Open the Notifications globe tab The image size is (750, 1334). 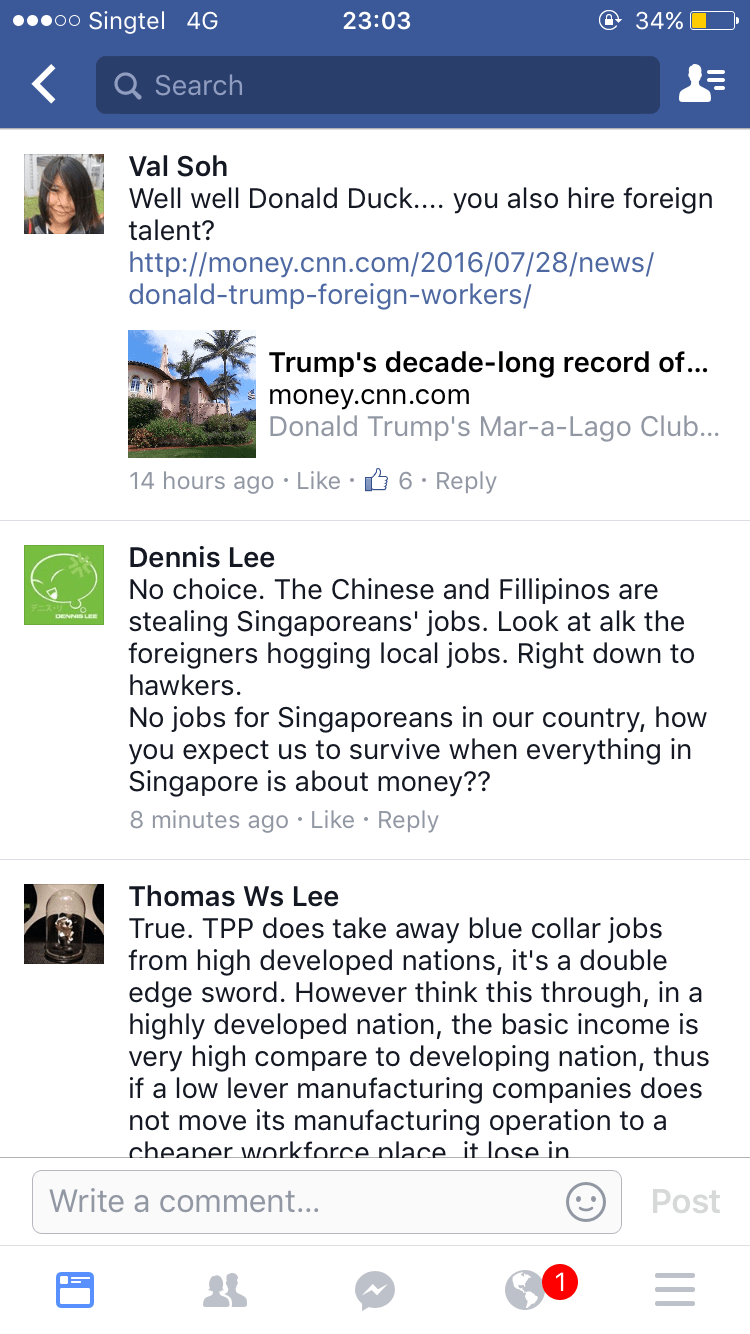(525, 1290)
